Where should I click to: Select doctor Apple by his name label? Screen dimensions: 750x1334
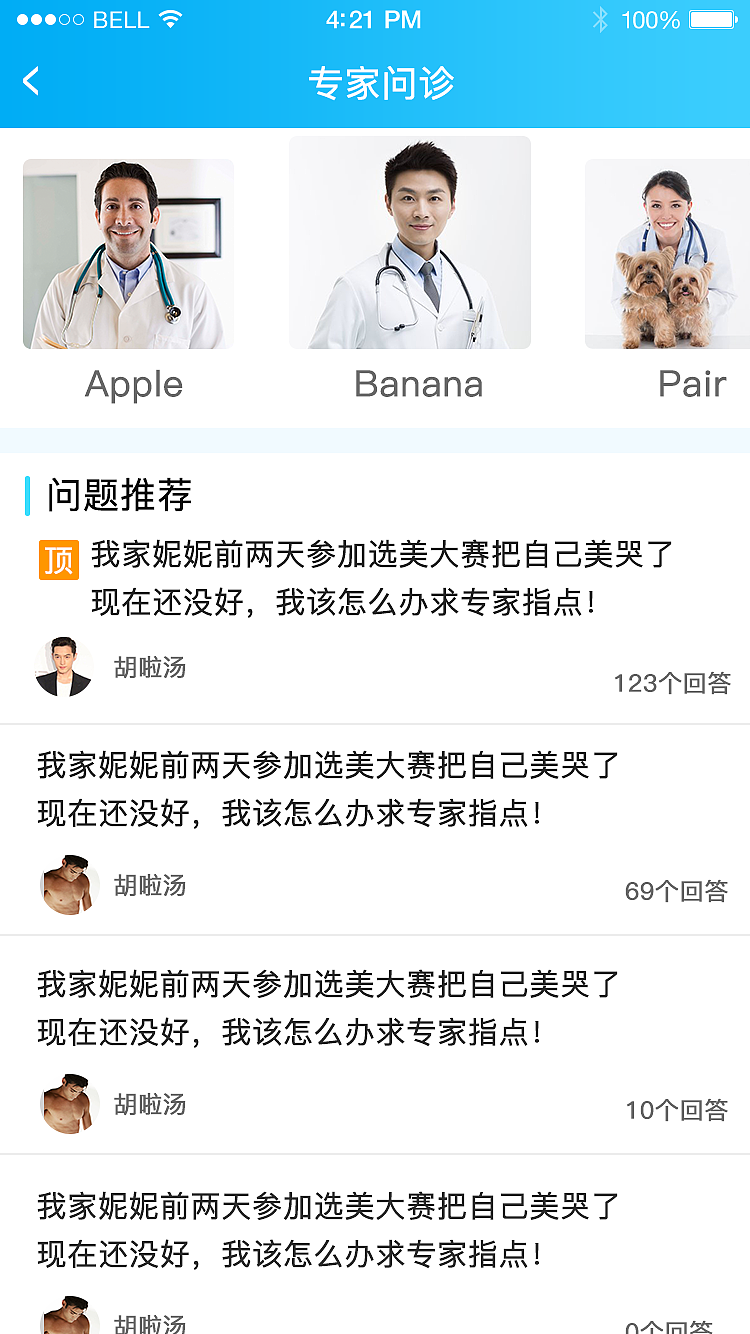pos(133,384)
